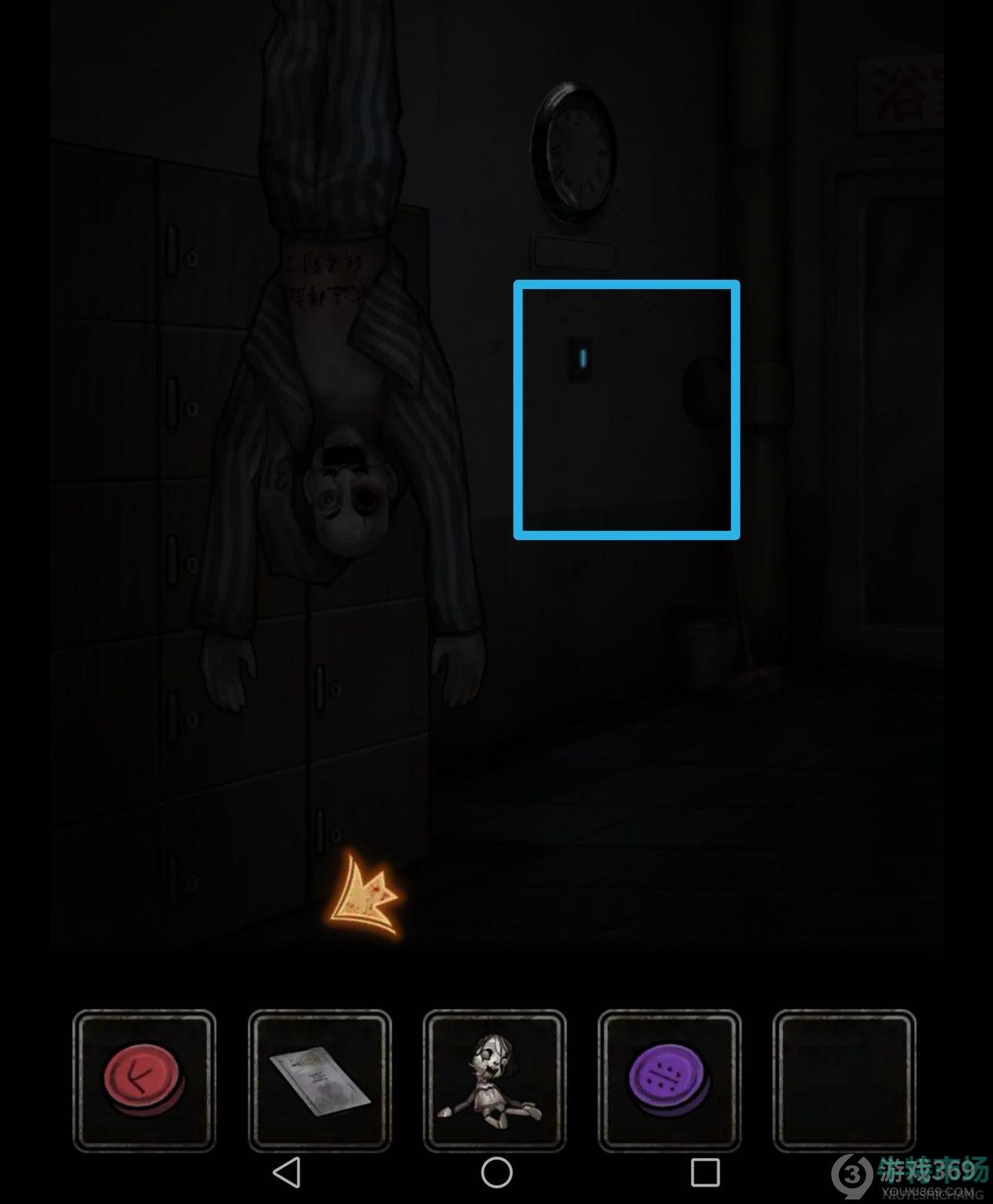Go back with system back button
The height and width of the screenshot is (1204, 993).
pyautogui.click(x=287, y=1172)
